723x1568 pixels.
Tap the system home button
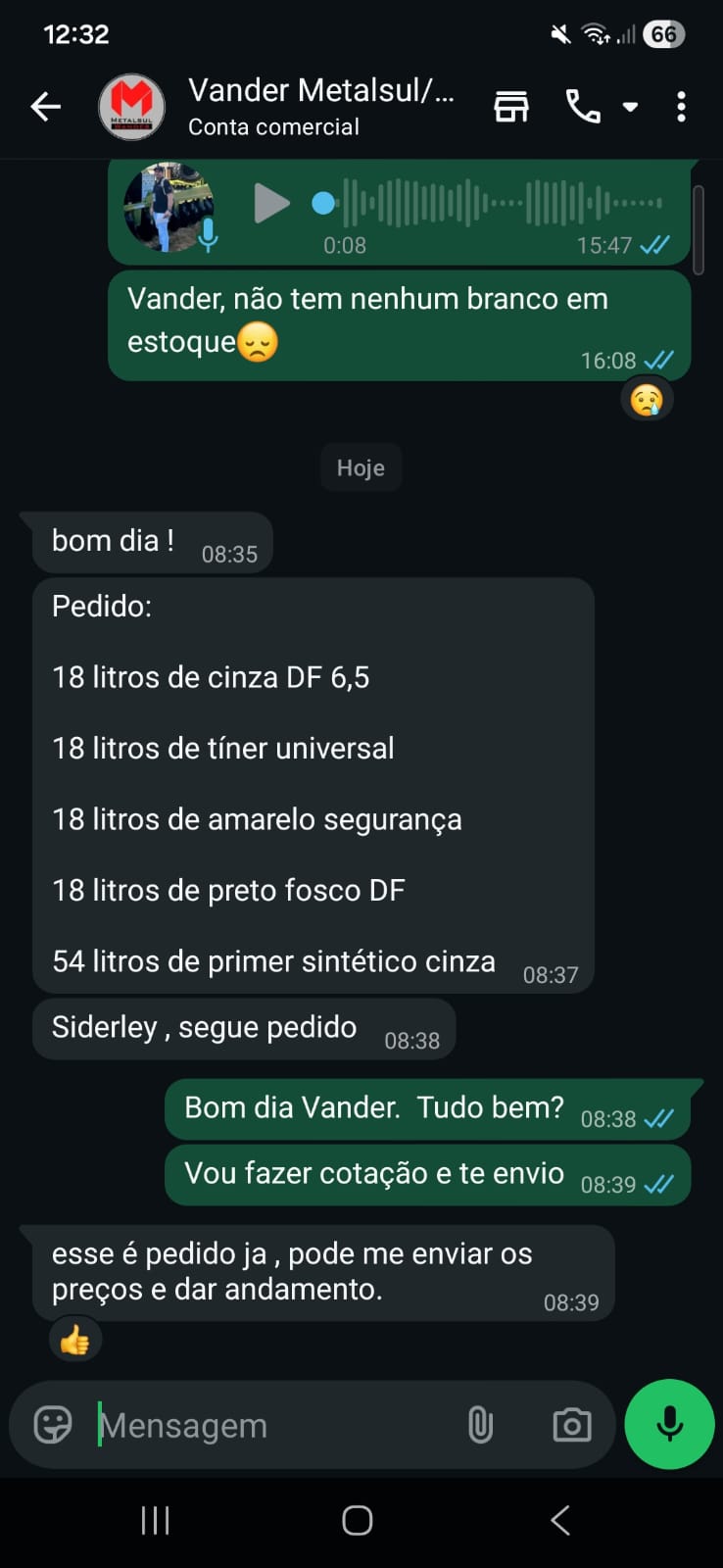(358, 1520)
